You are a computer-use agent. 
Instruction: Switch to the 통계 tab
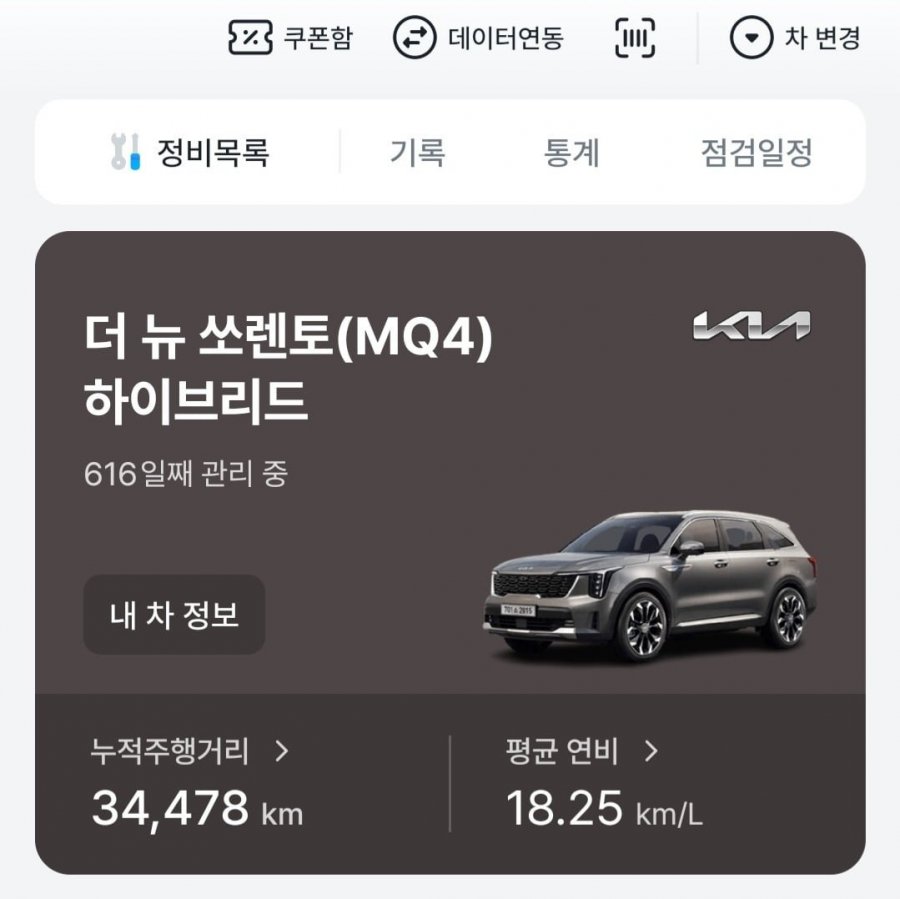point(571,153)
